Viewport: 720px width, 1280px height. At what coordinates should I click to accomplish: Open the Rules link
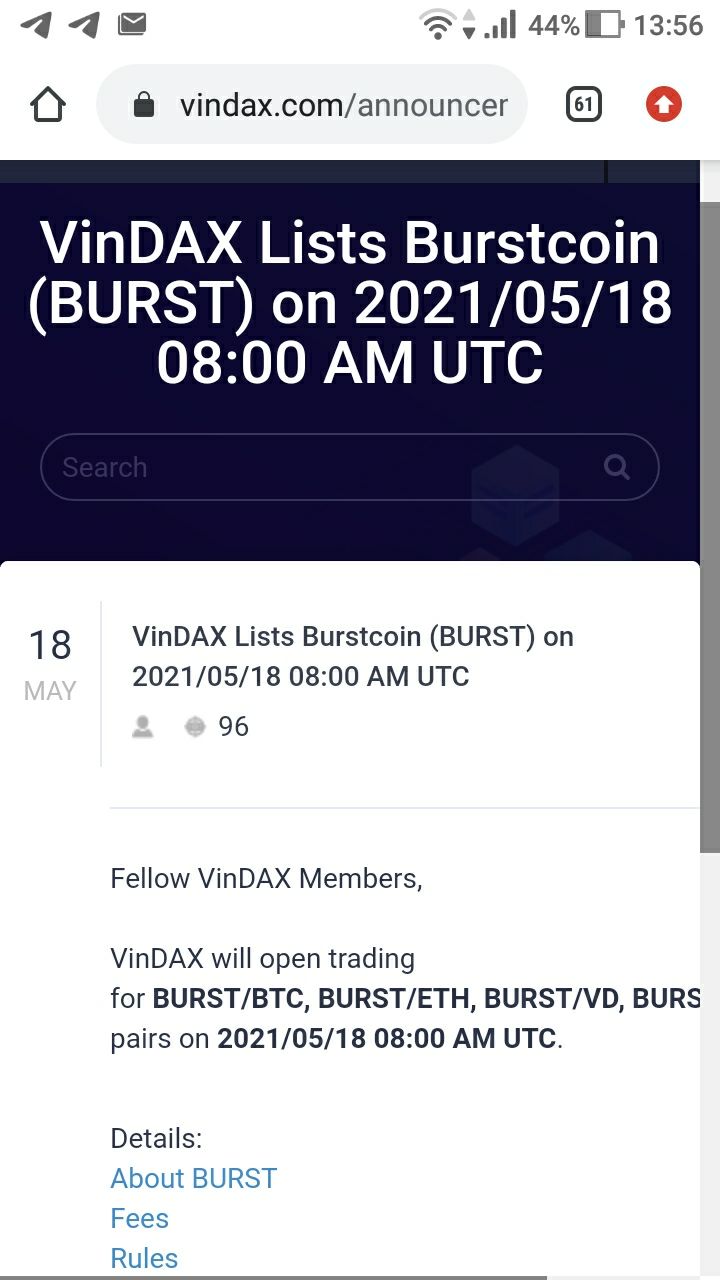pyautogui.click(x=144, y=1258)
